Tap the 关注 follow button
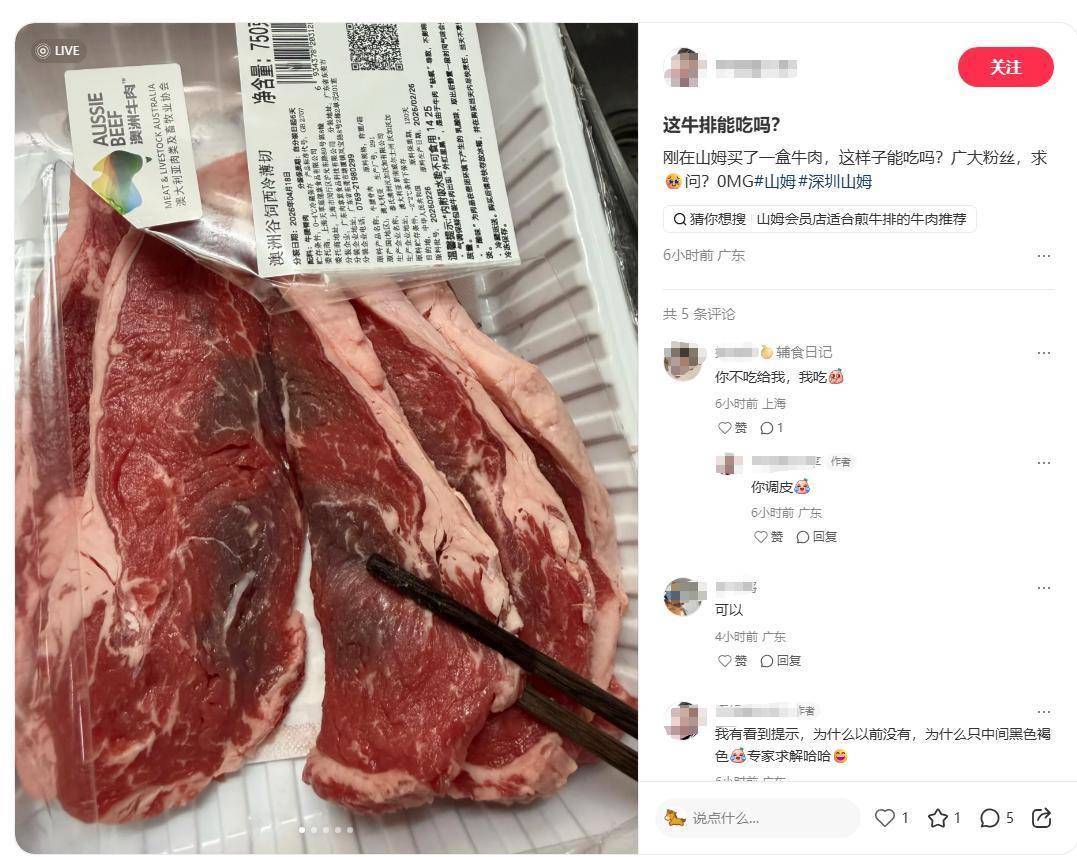This screenshot has height=857, width=1077. (1005, 67)
